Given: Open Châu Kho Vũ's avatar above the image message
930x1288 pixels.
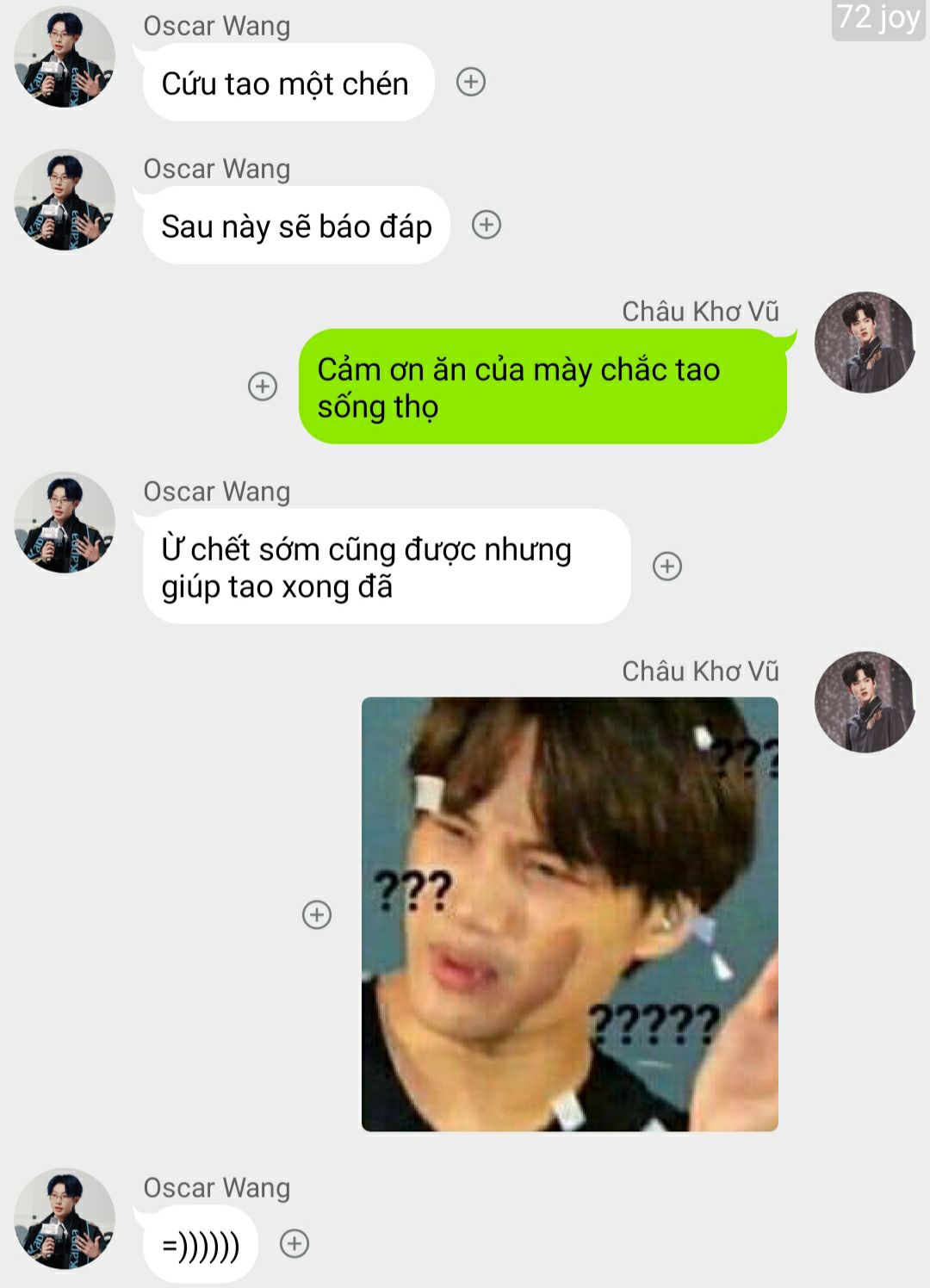Looking at the screenshot, I should [x=865, y=702].
